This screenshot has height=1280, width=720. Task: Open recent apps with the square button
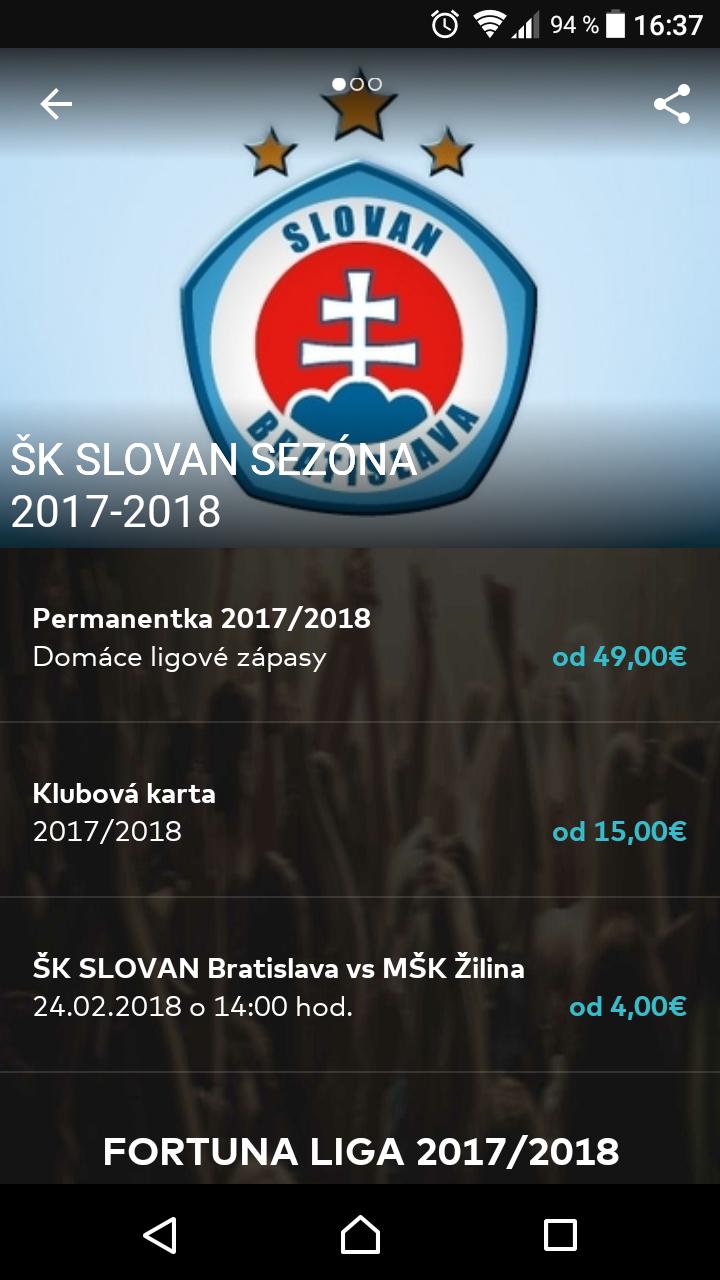(x=558, y=1236)
